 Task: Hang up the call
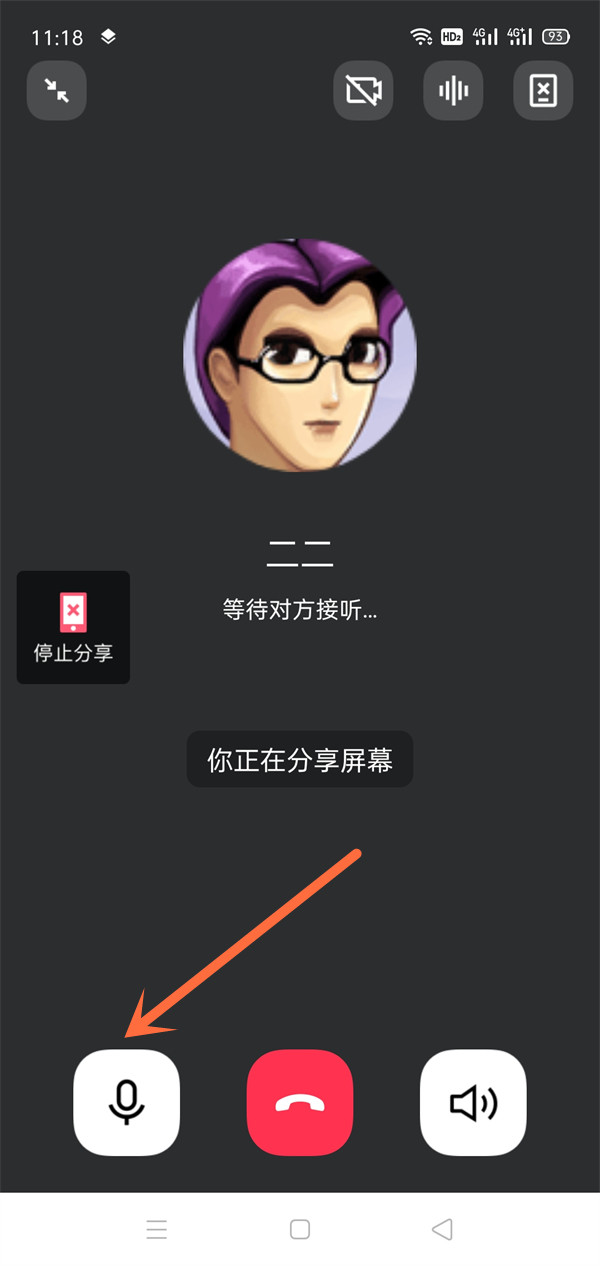[300, 1102]
